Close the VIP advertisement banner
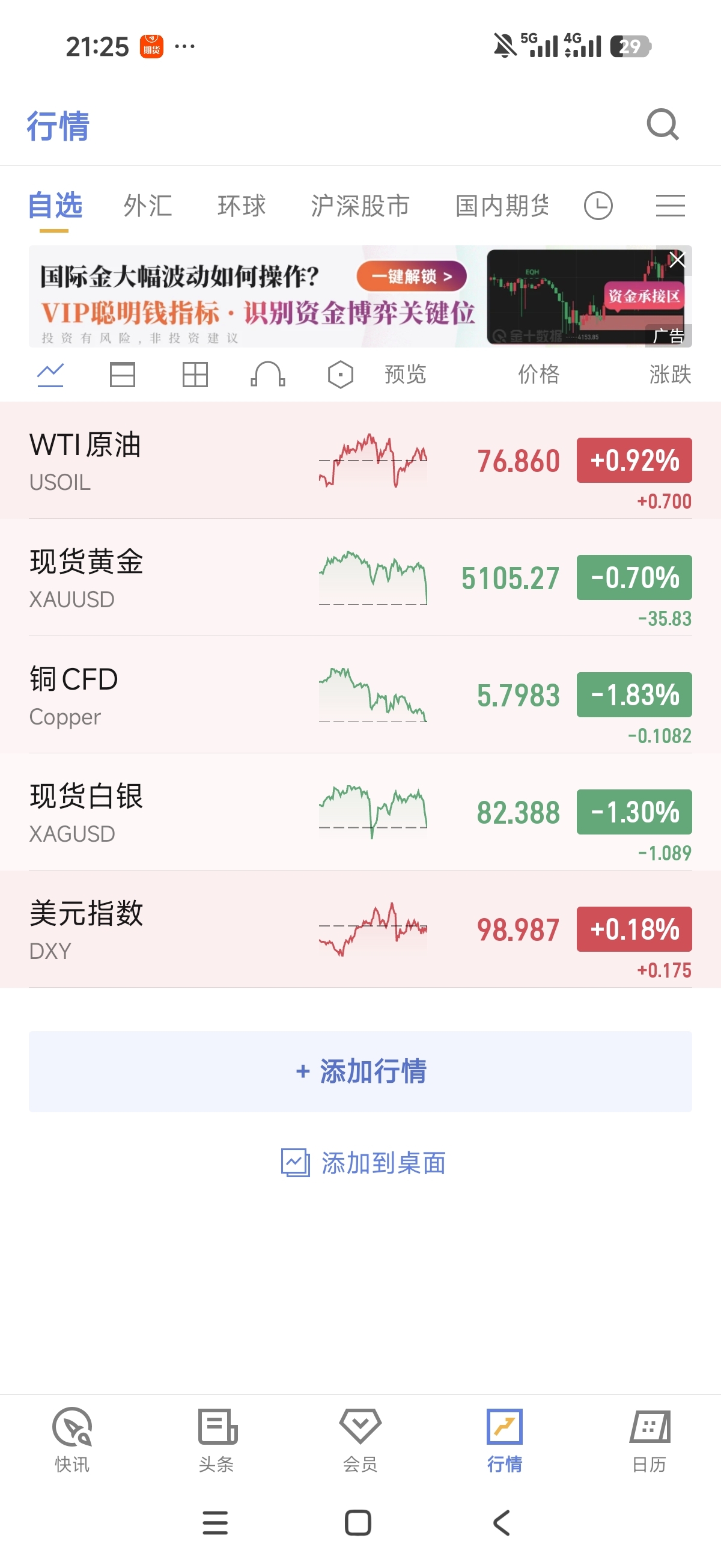 tap(677, 260)
